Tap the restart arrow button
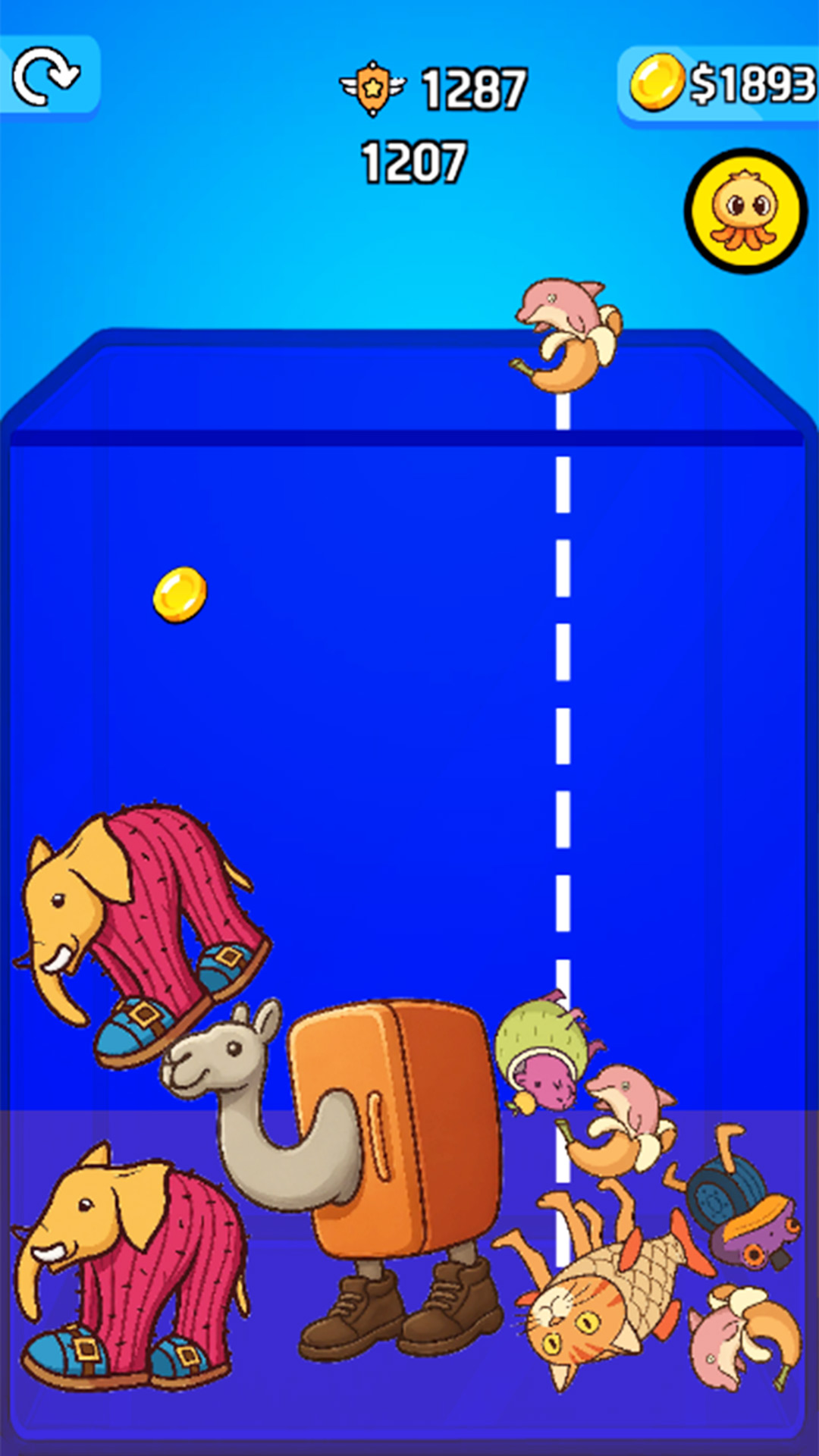 point(45,76)
